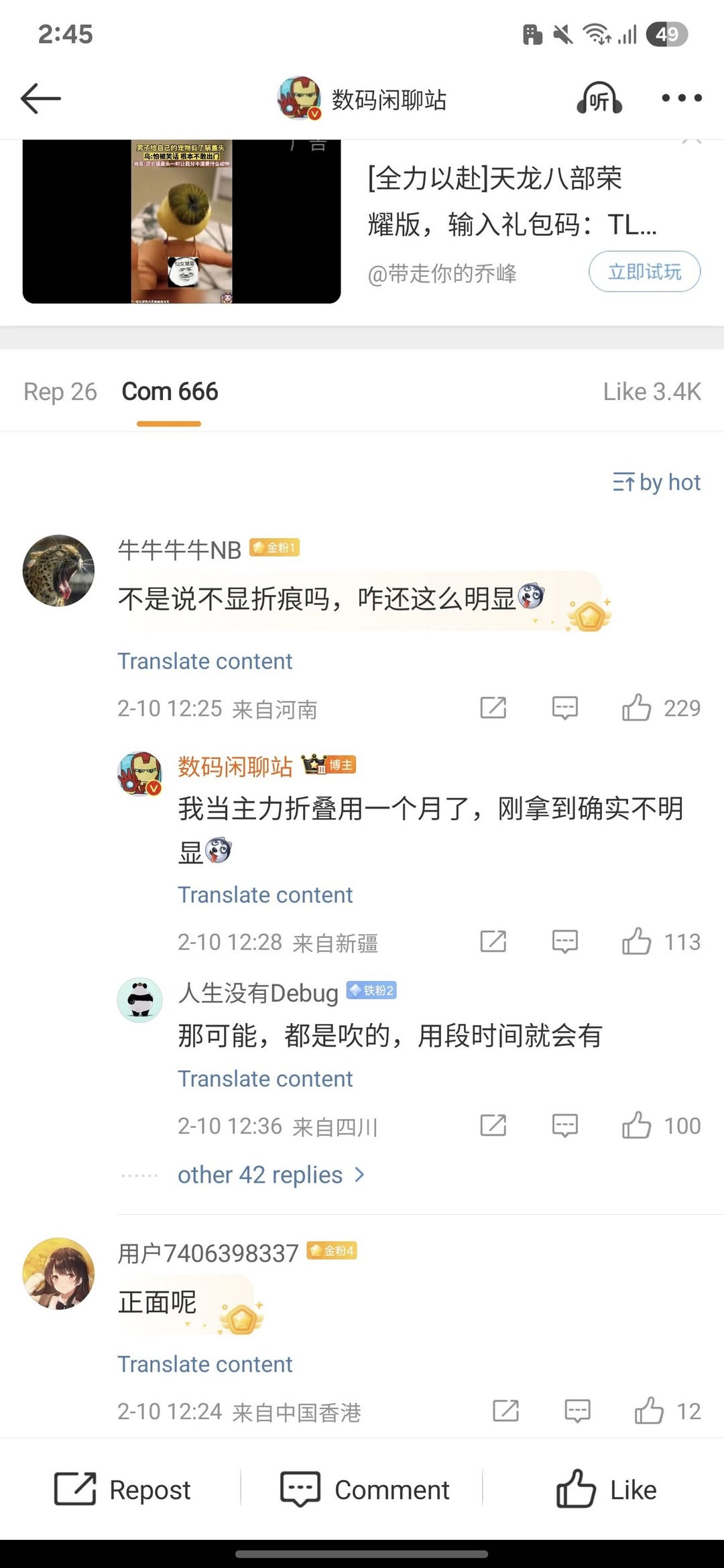Write a comment via bottom Comment button
This screenshot has width=724, height=1568.
365,1490
